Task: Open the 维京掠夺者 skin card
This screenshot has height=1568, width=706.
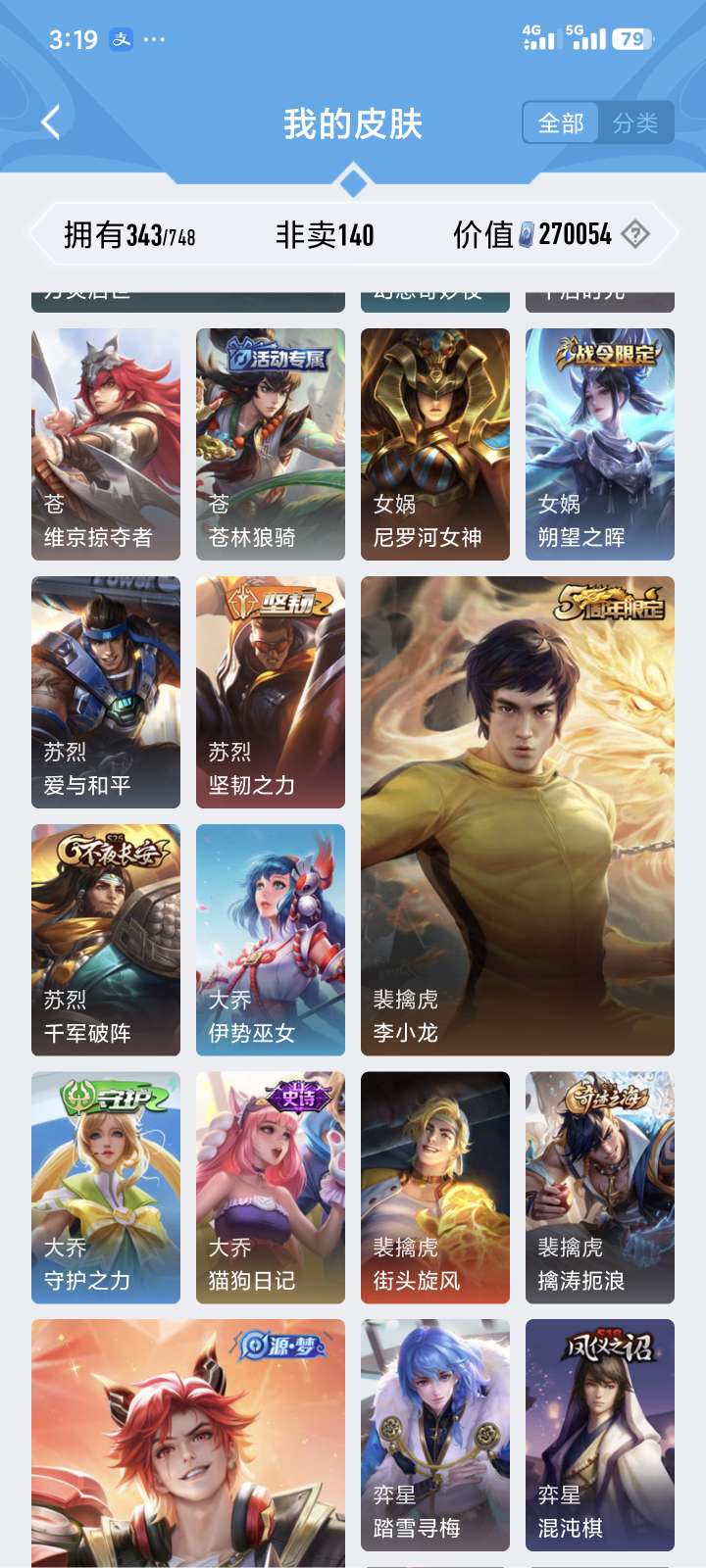Action: [106, 444]
